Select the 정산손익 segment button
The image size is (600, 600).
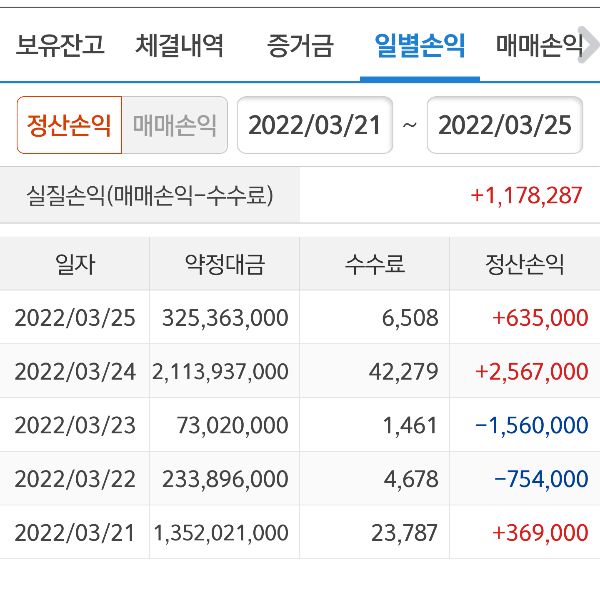(x=69, y=125)
